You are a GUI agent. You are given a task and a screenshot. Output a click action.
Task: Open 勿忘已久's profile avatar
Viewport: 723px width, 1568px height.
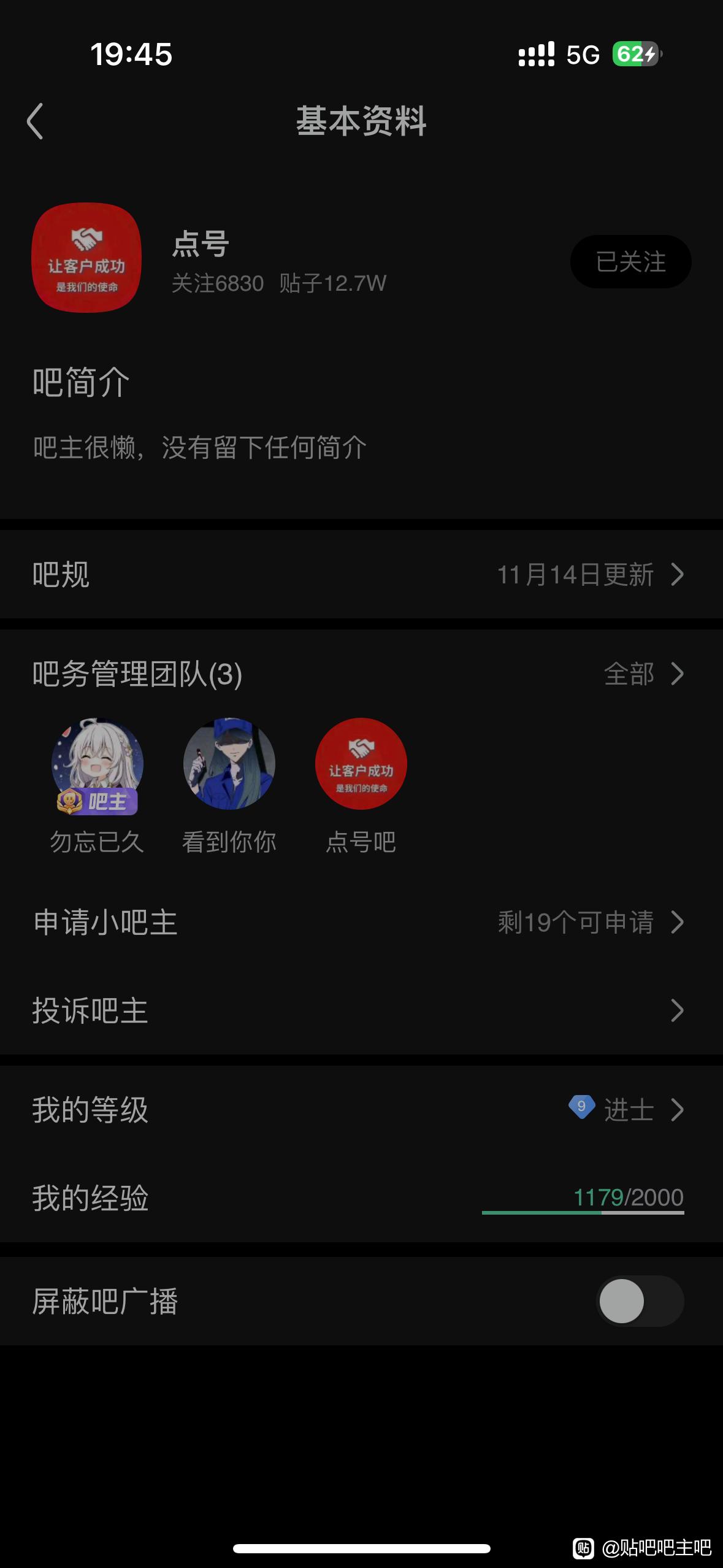[x=97, y=764]
